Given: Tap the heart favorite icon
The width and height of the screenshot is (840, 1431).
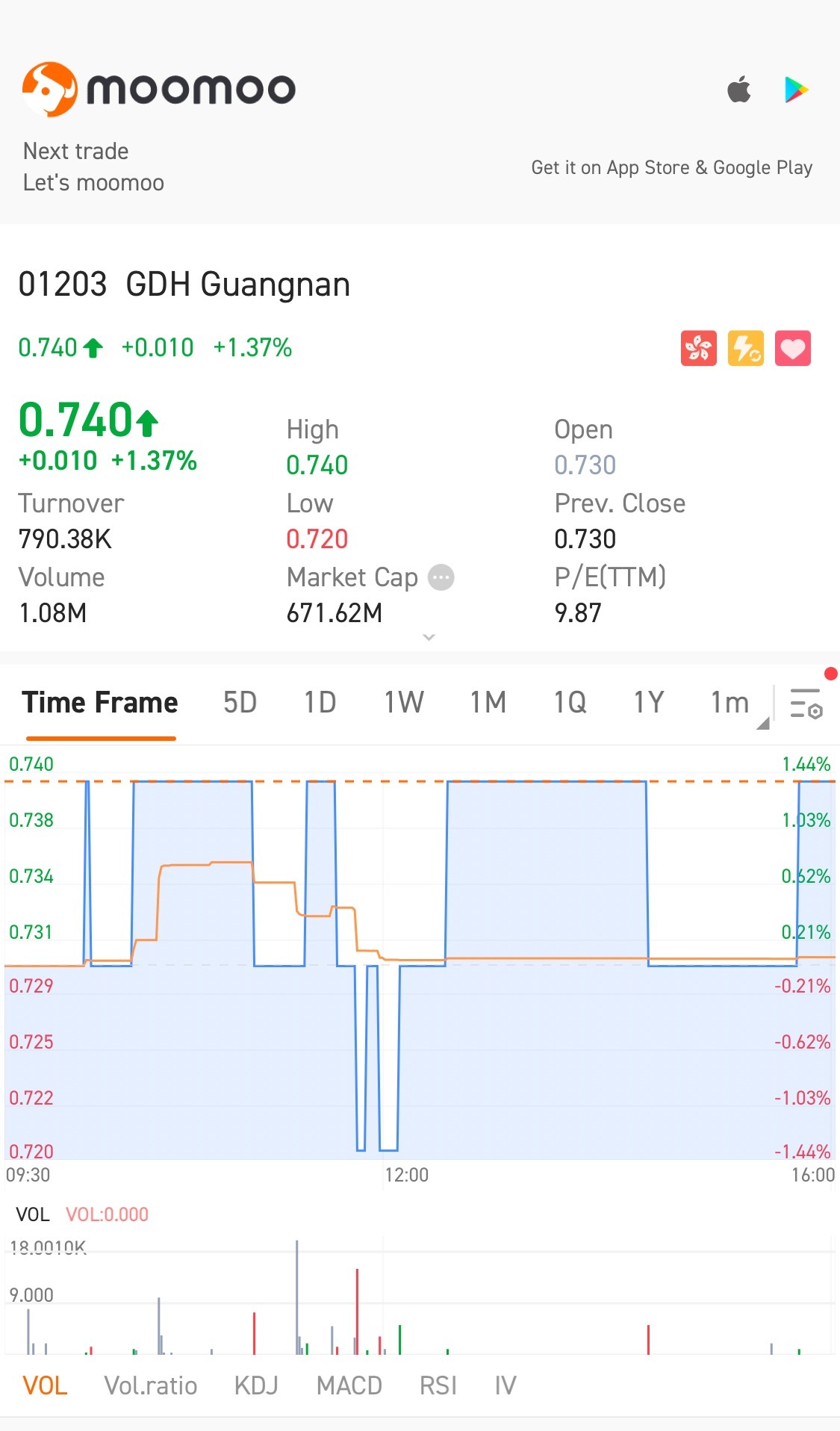Looking at the screenshot, I should (x=793, y=348).
